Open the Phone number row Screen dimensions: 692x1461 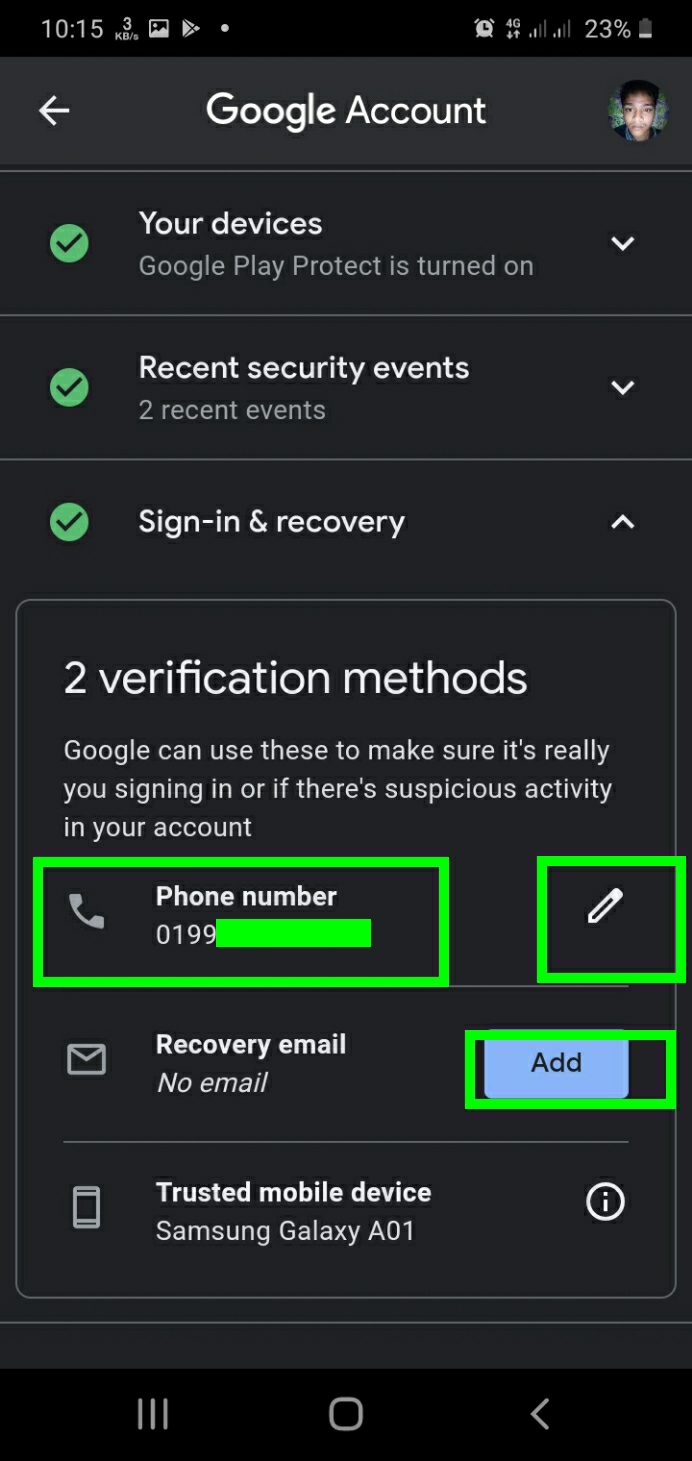[240, 916]
